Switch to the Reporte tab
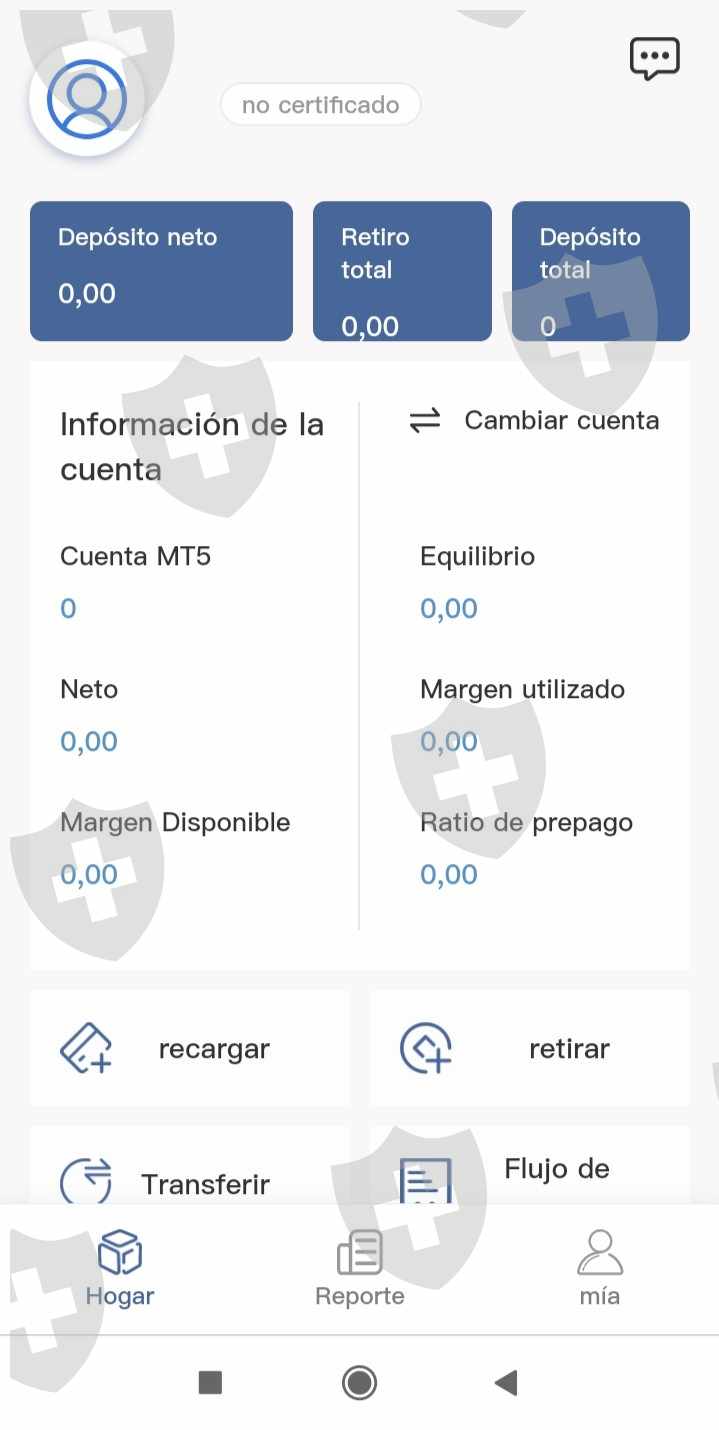The image size is (719, 1430). pyautogui.click(x=360, y=1268)
